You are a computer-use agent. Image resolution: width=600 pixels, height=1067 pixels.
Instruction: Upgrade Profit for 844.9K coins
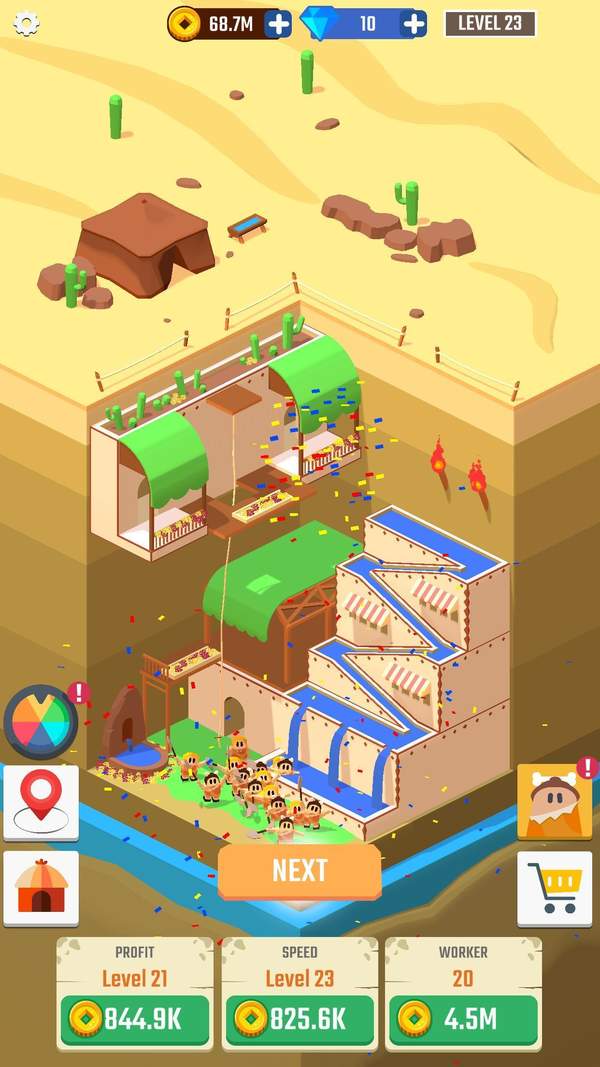tap(135, 1018)
